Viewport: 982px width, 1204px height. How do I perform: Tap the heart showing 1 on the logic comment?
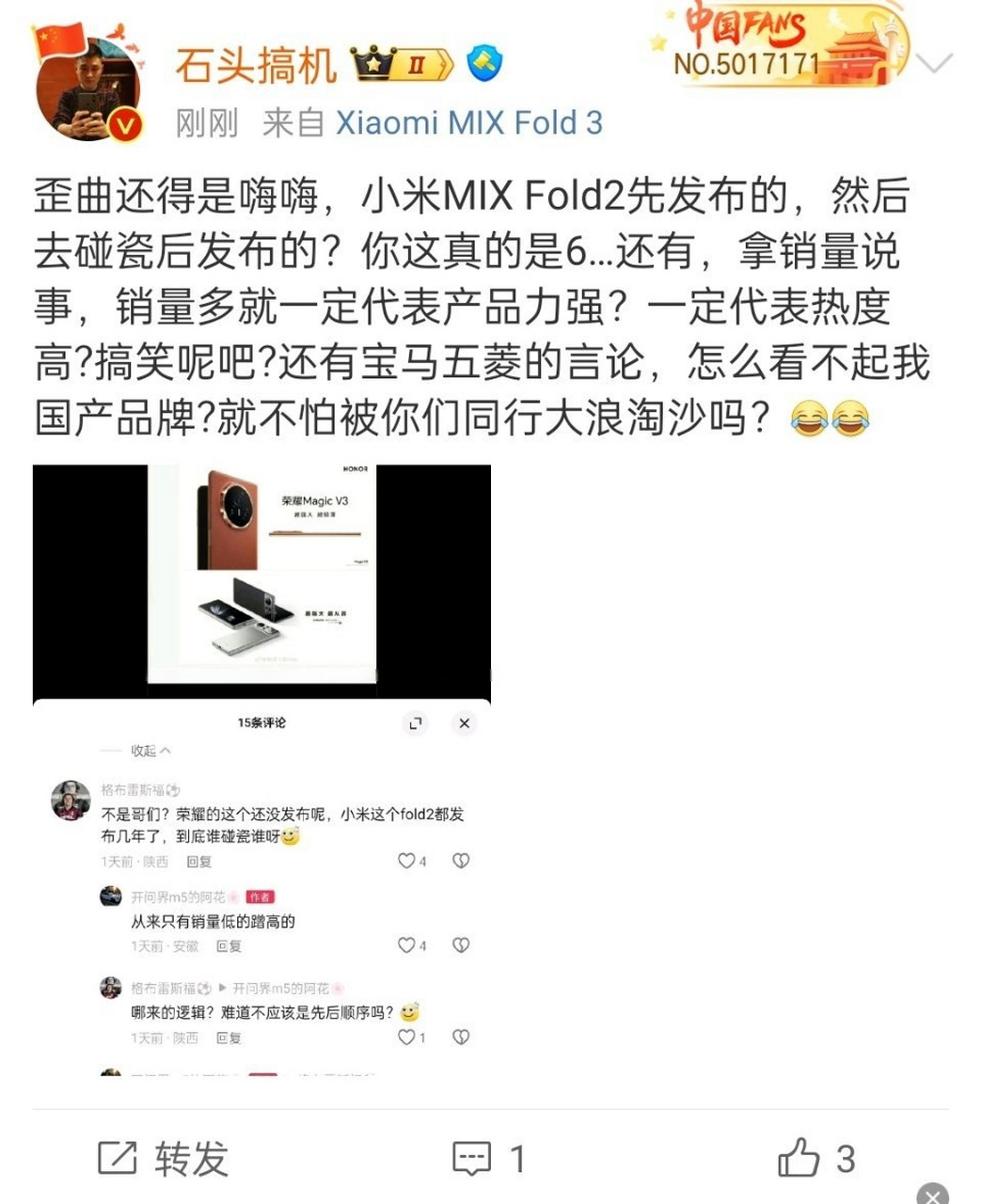pyautogui.click(x=404, y=1038)
